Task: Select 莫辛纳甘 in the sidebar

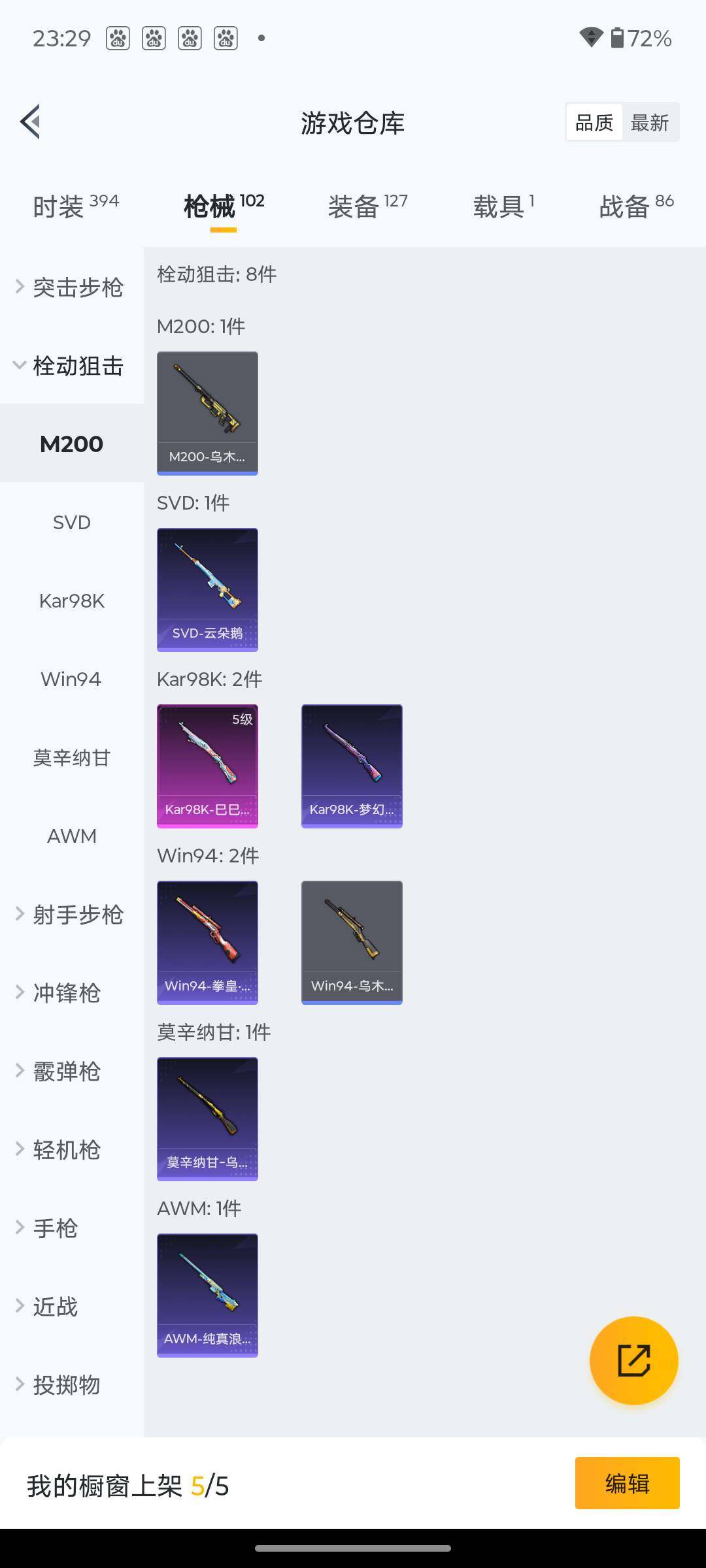Action: pyautogui.click(x=72, y=757)
